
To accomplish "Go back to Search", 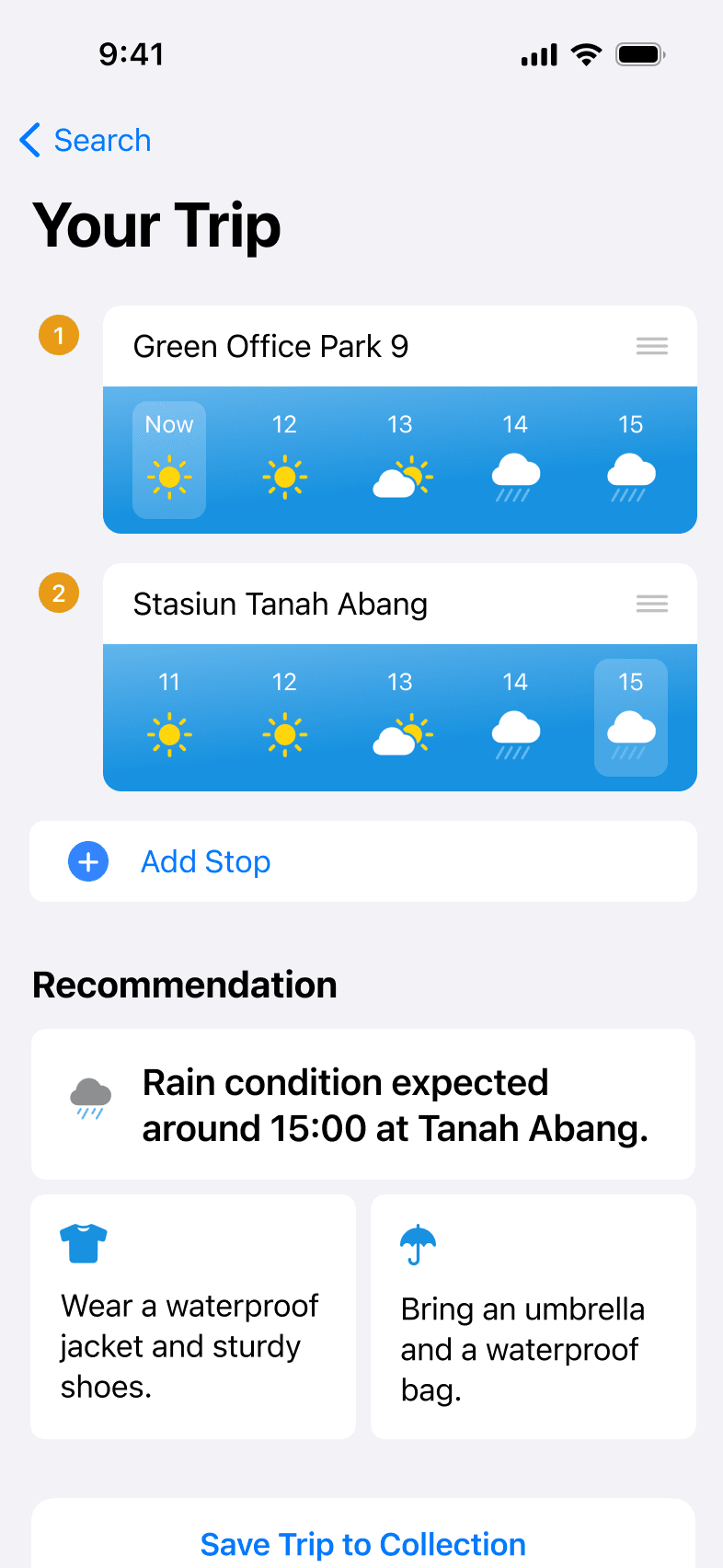I will pyautogui.click(x=85, y=140).
